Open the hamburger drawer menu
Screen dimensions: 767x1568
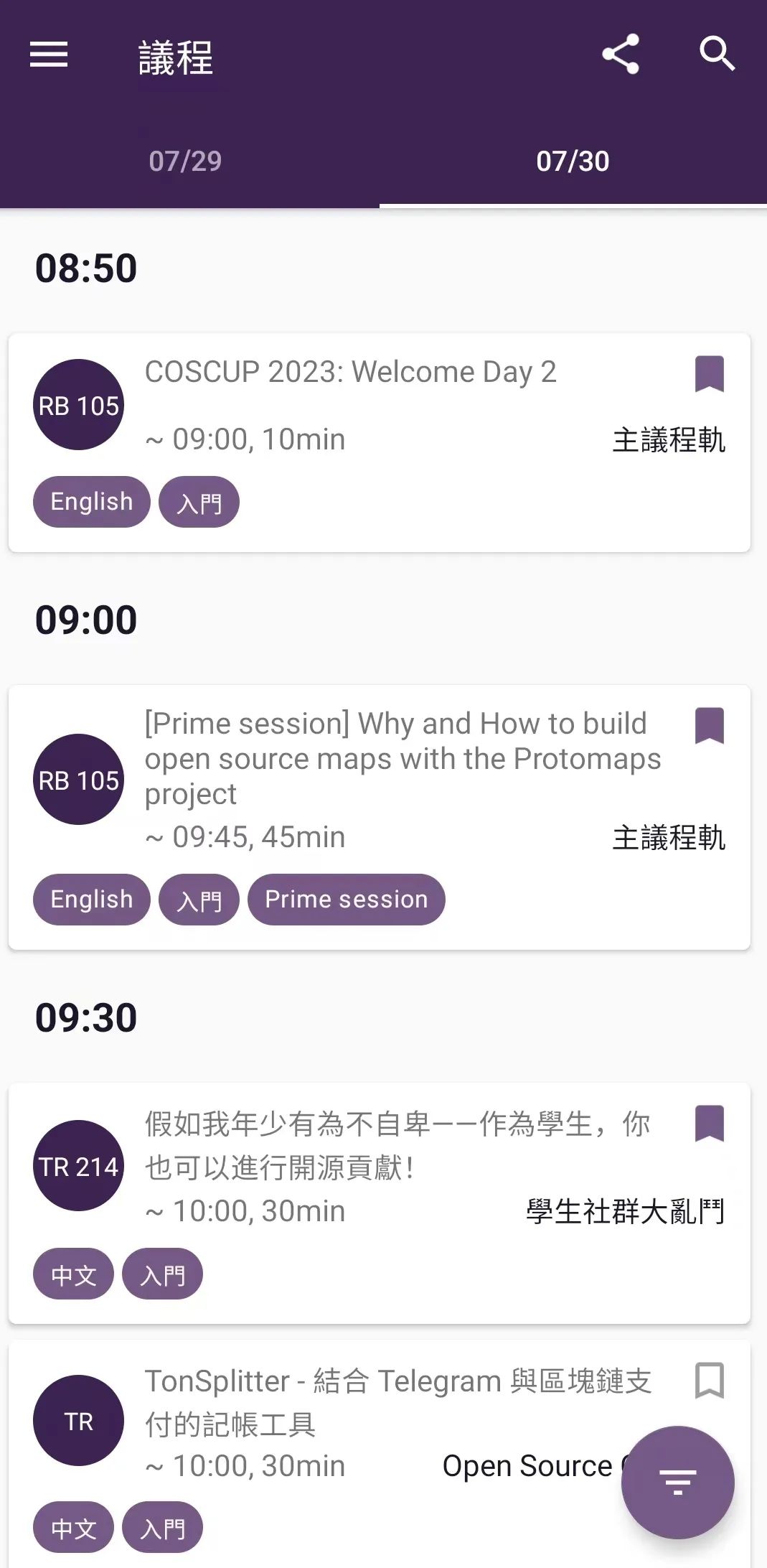49,55
